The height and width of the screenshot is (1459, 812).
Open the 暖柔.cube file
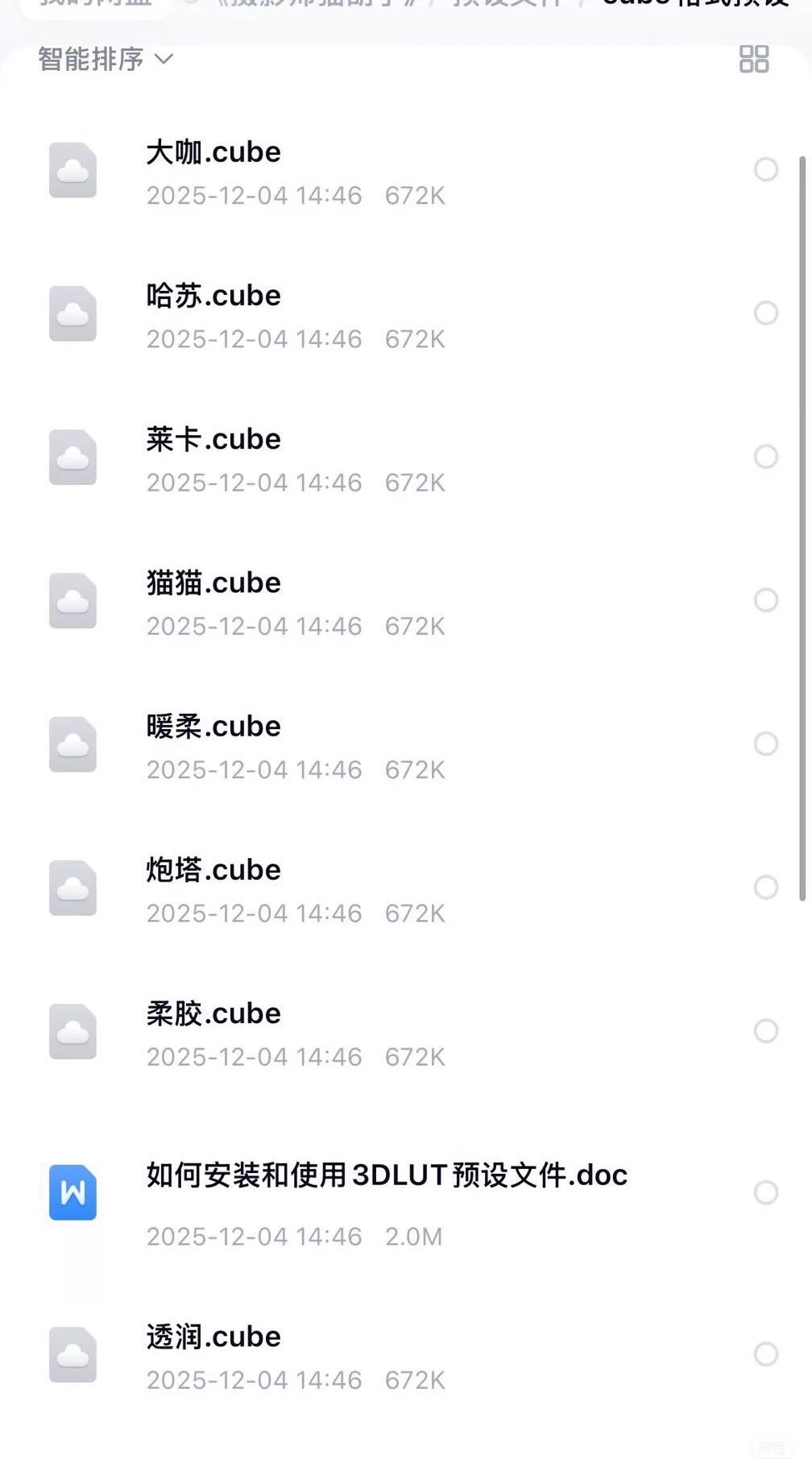pyautogui.click(x=214, y=726)
